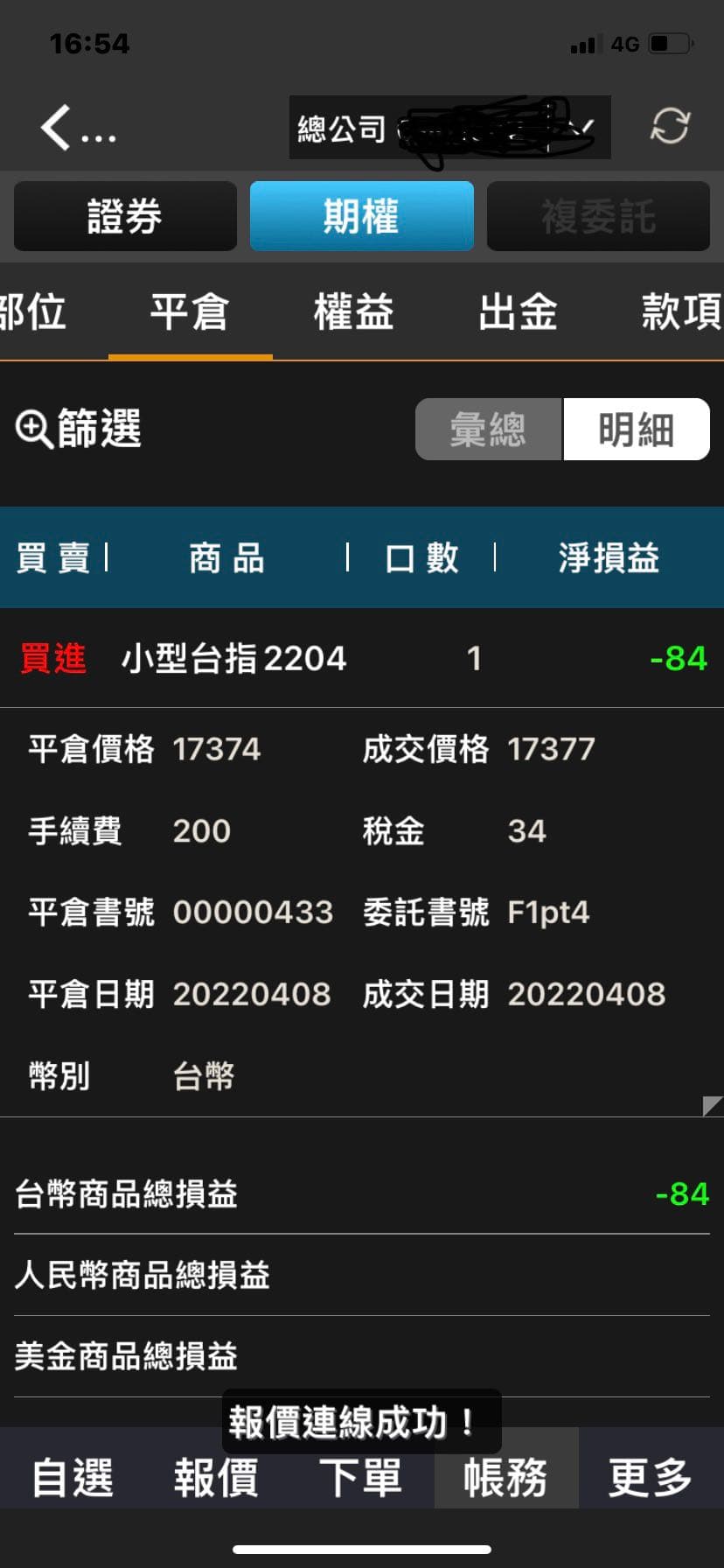Open the 更多 more options
The image size is (724, 1568).
click(x=651, y=1479)
